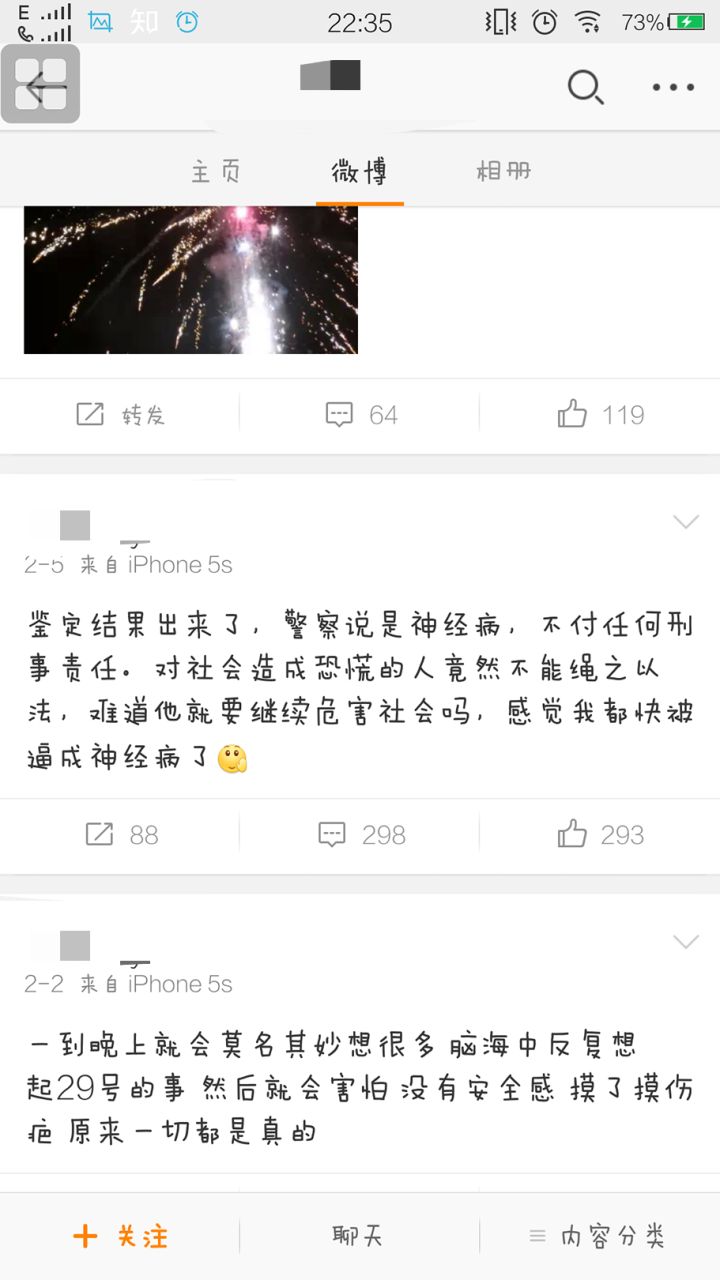Follow this user with 关注

[x=120, y=1236]
